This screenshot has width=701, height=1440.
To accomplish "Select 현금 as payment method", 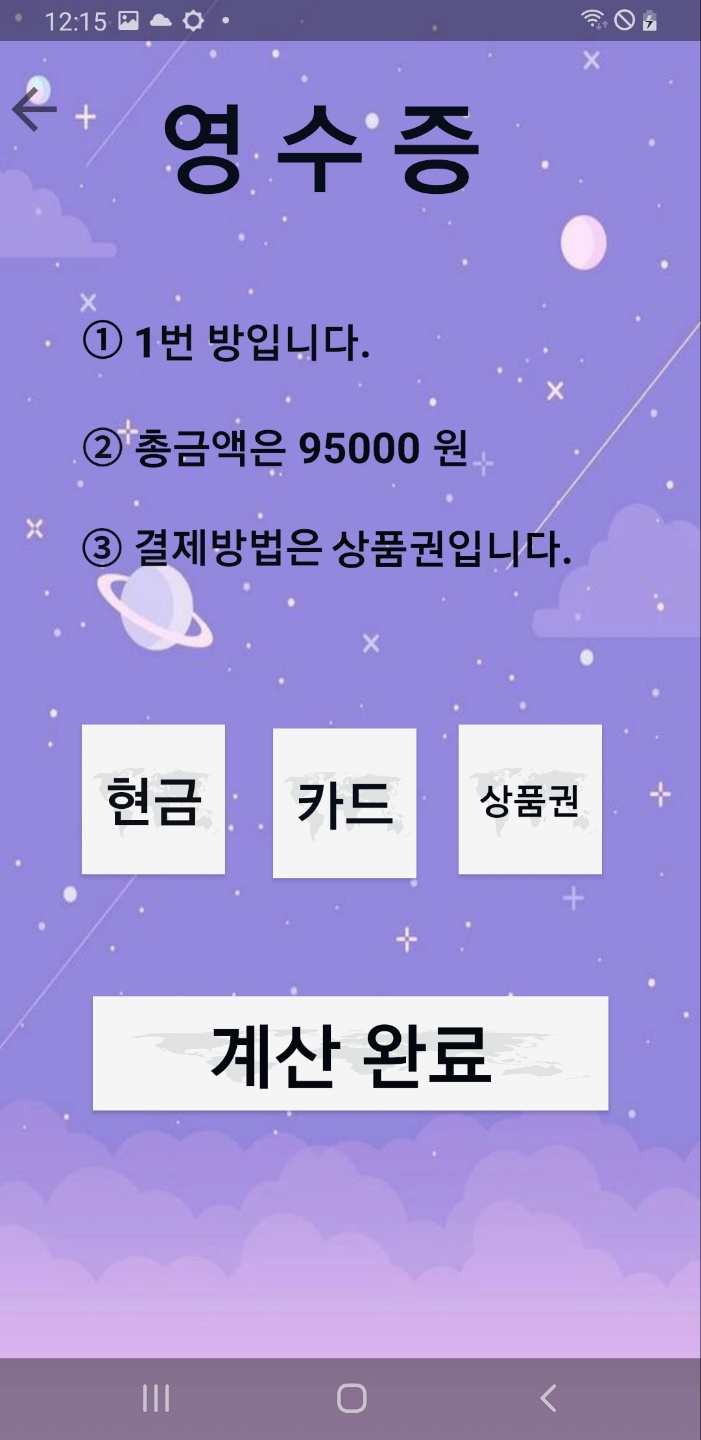I will coord(153,800).
